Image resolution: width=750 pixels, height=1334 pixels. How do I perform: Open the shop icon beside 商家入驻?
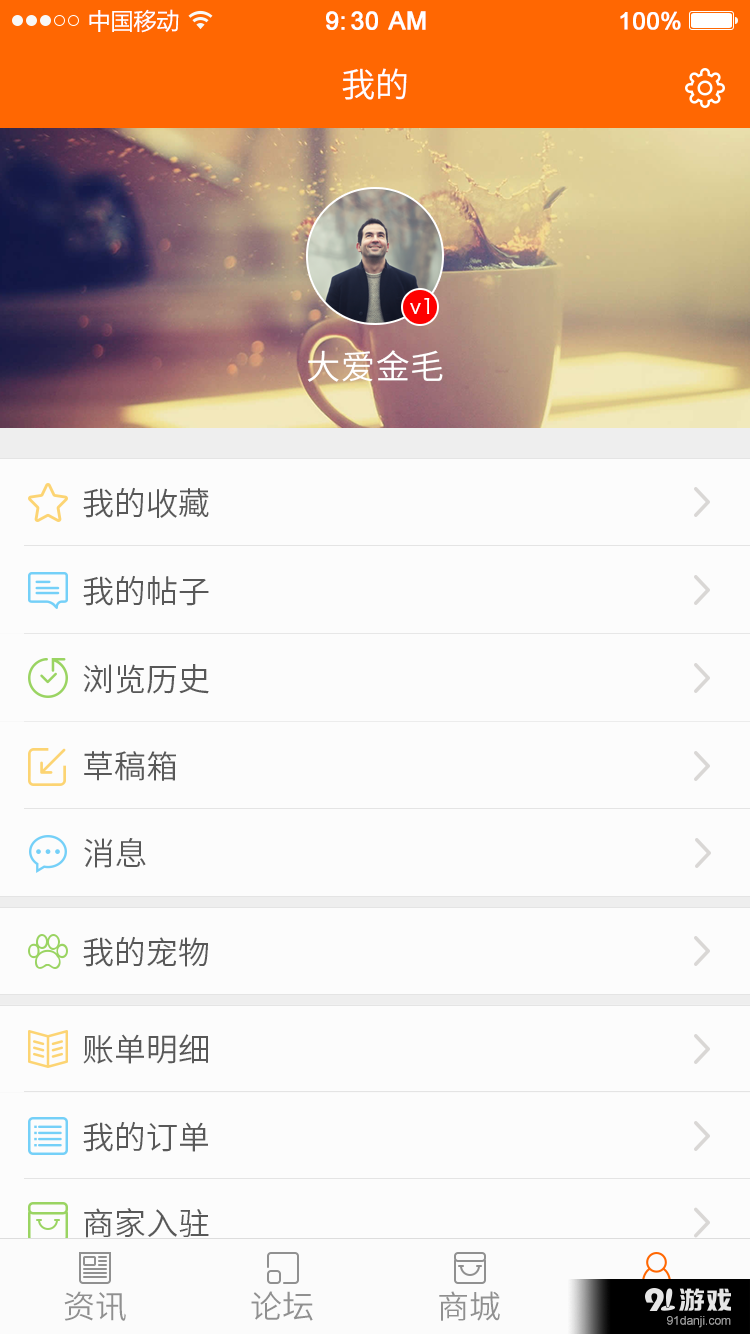coord(47,1220)
